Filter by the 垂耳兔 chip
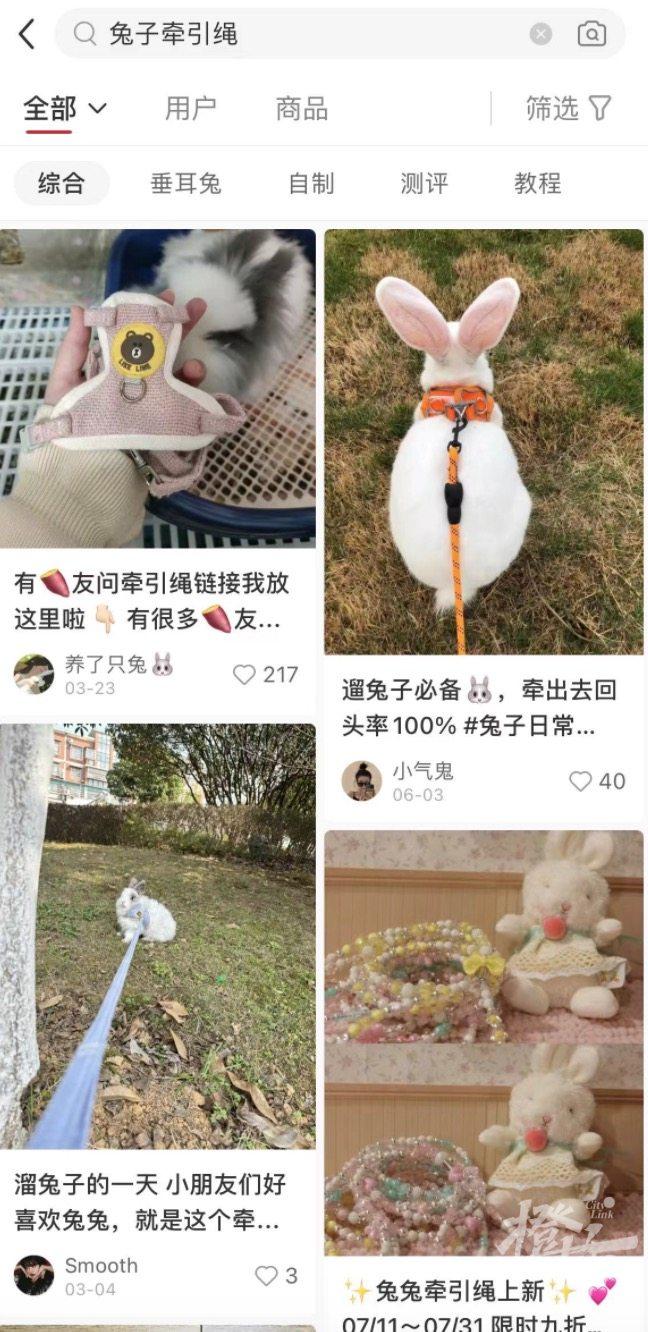648x1332 pixels. click(x=185, y=183)
